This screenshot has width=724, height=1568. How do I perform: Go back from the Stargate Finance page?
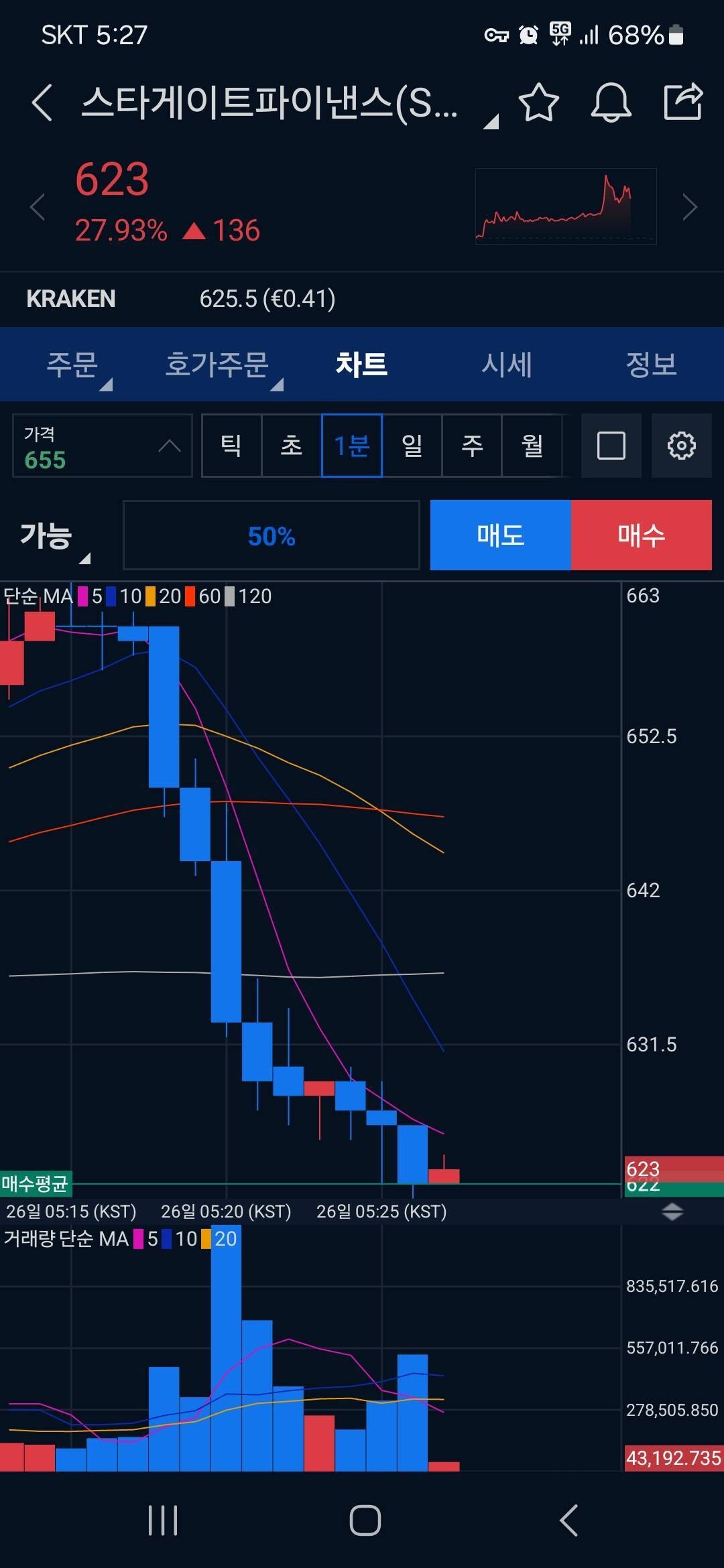coord(42,103)
